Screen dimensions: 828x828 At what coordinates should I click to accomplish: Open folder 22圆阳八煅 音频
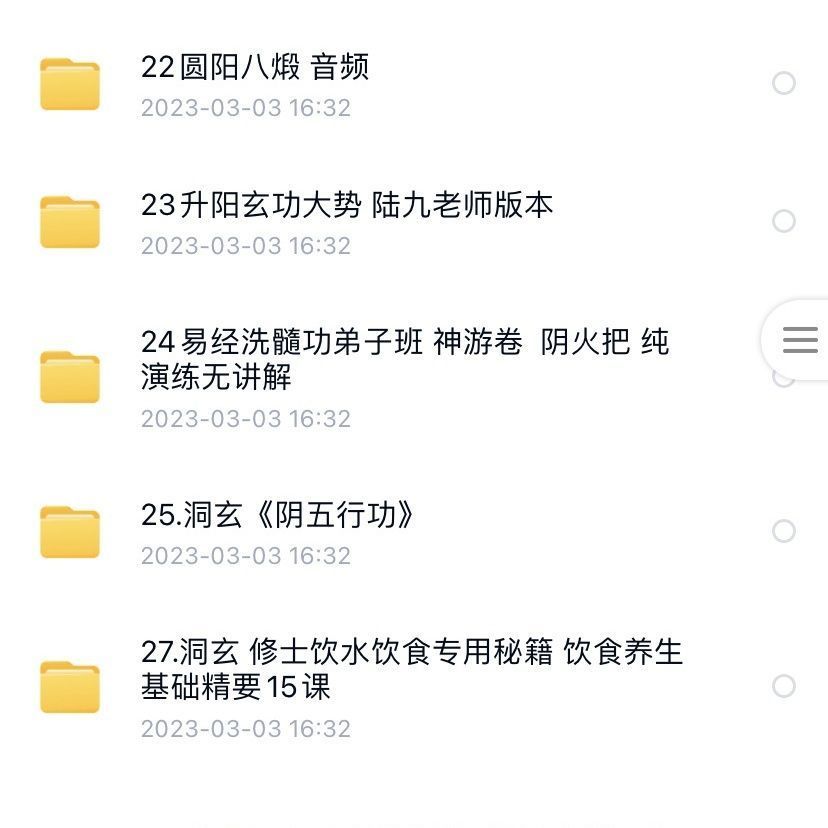[255, 67]
